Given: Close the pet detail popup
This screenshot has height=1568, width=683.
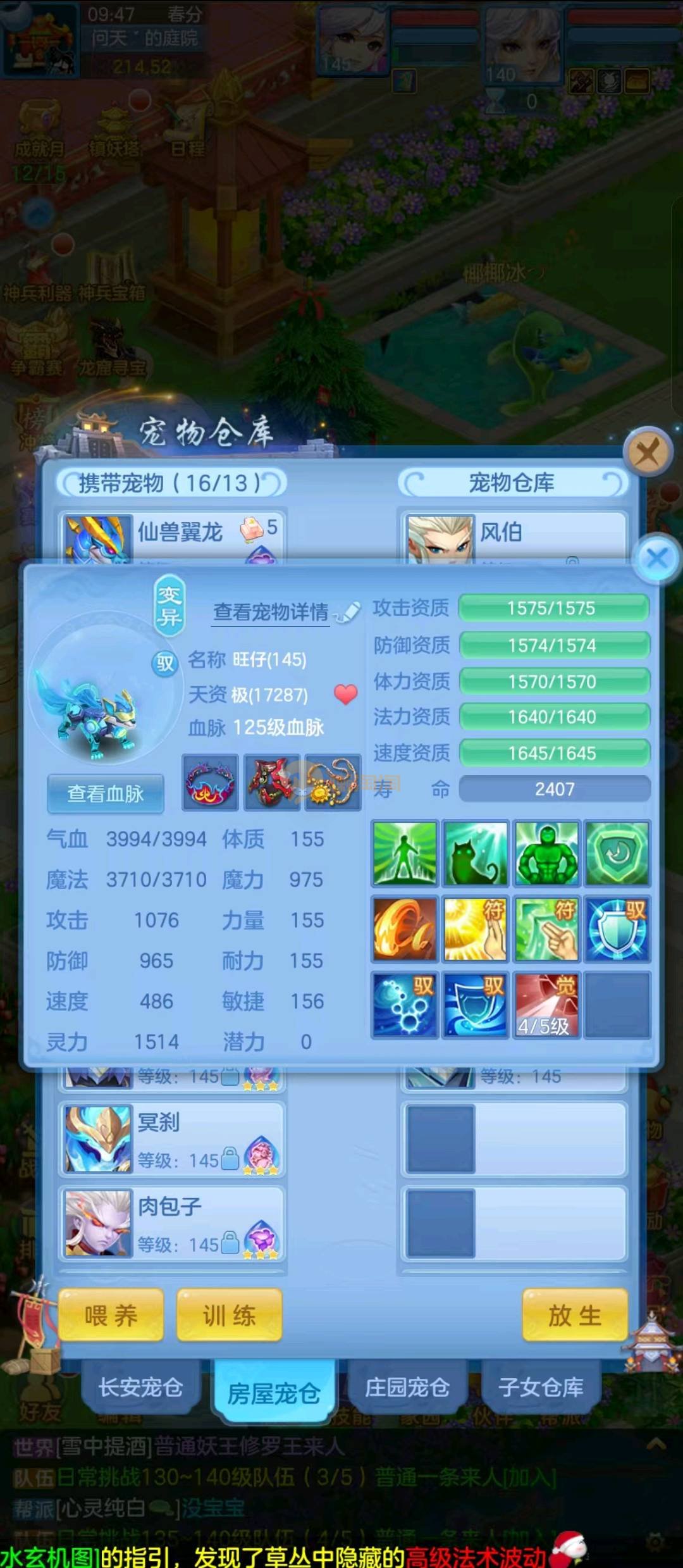Looking at the screenshot, I should click(x=656, y=559).
